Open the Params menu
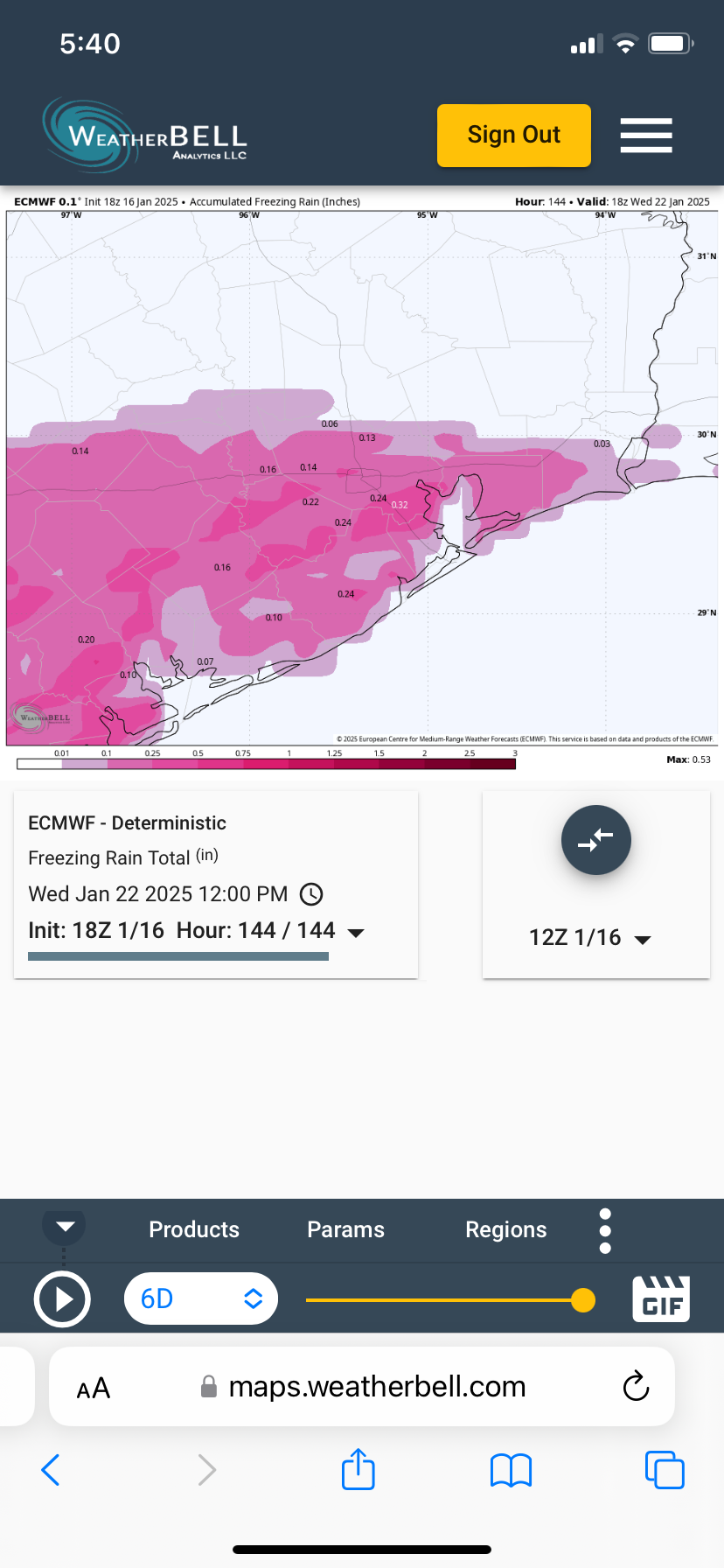 click(345, 1229)
